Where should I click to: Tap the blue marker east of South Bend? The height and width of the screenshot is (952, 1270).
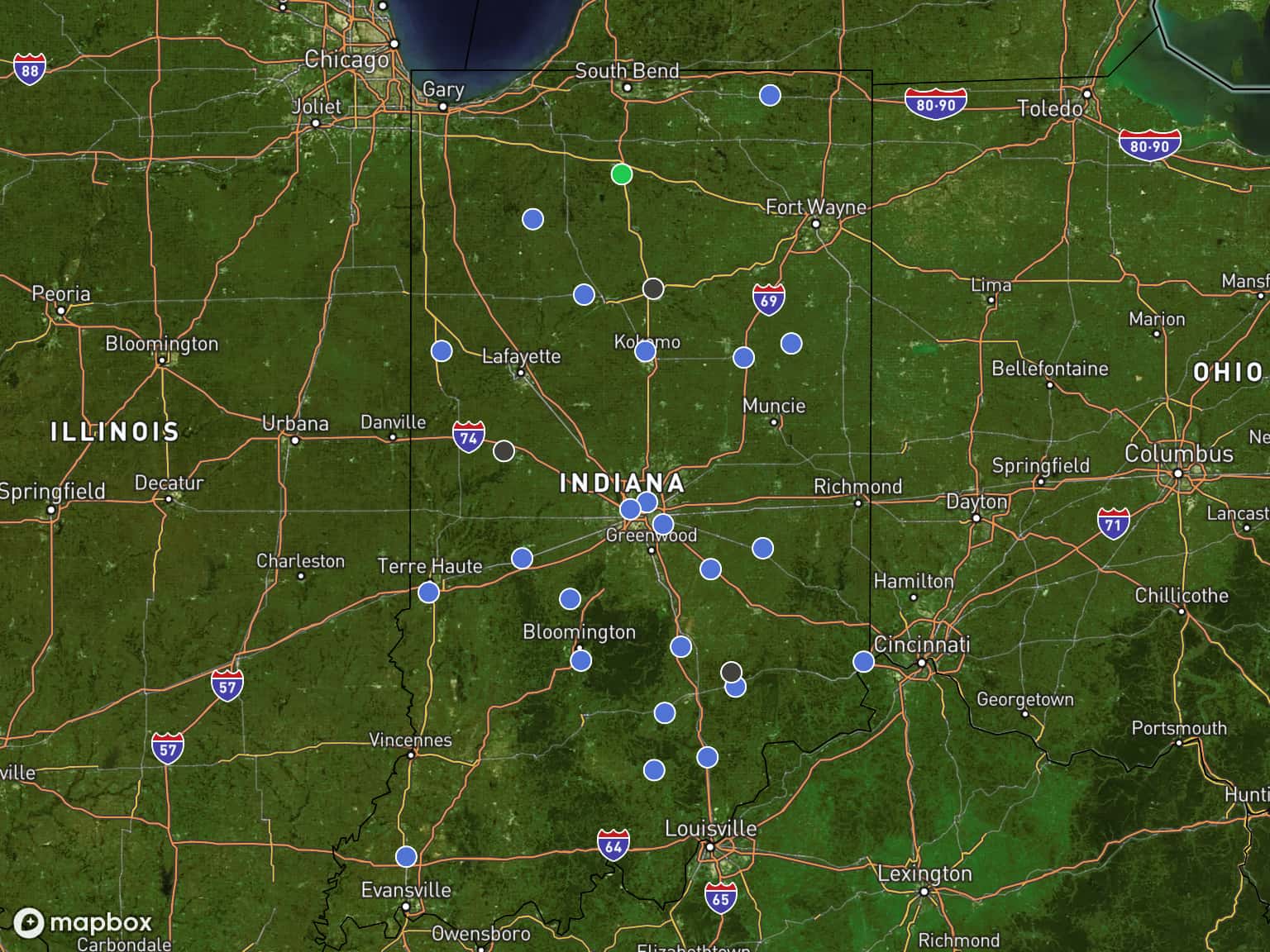(x=770, y=95)
